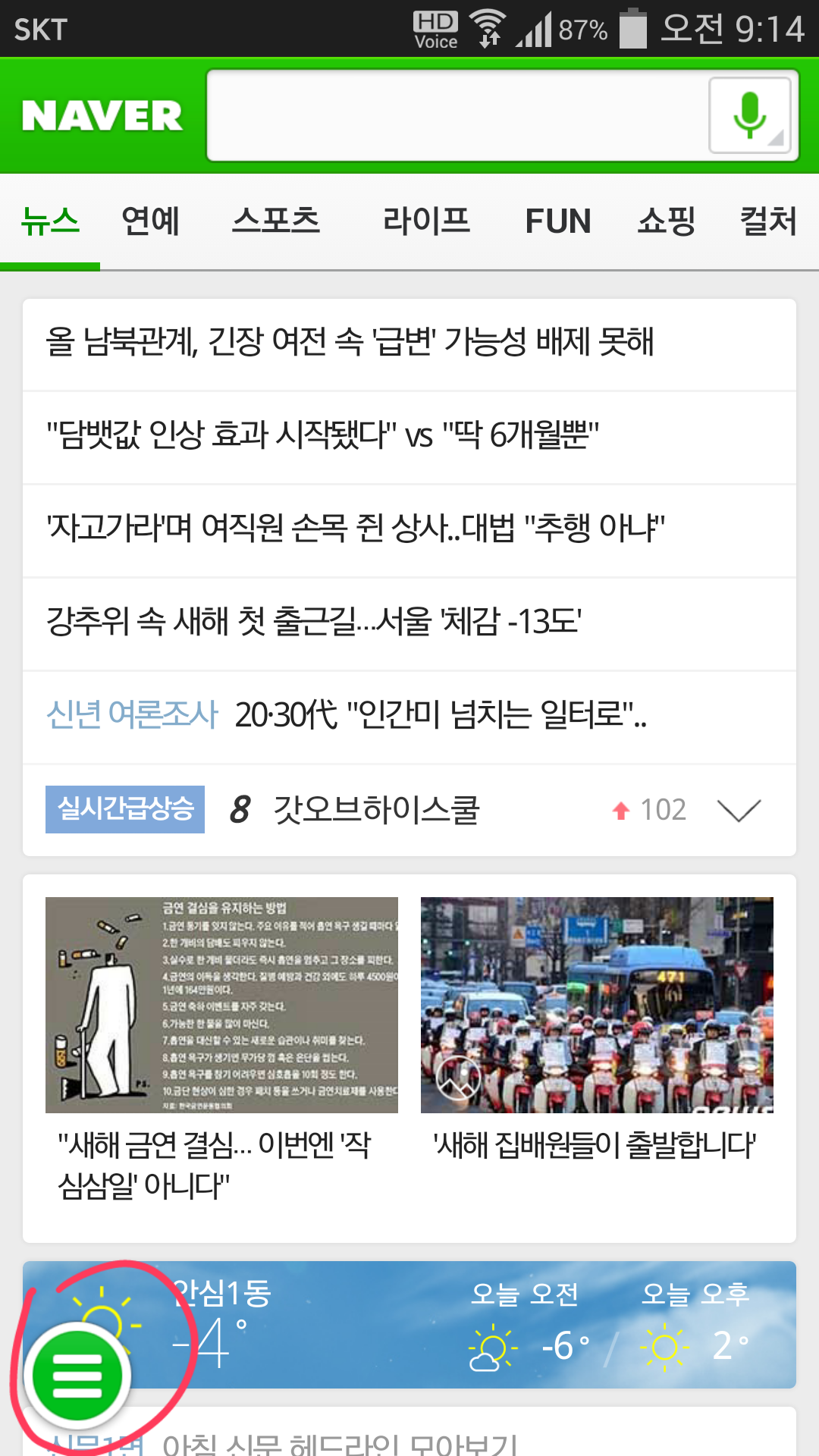Open the 남북관계 '급변' 가능성 headline
The image size is (819, 1456).
(x=409, y=344)
